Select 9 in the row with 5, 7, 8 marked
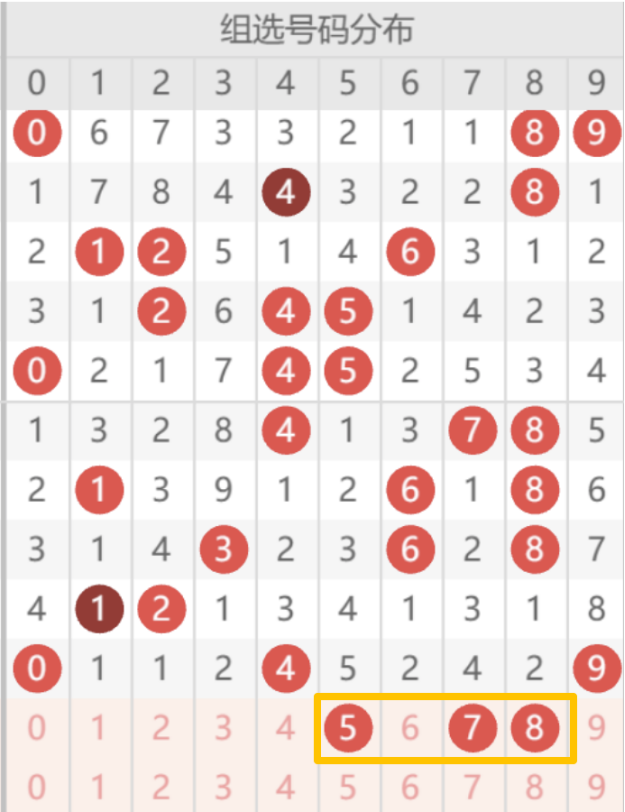 (597, 729)
